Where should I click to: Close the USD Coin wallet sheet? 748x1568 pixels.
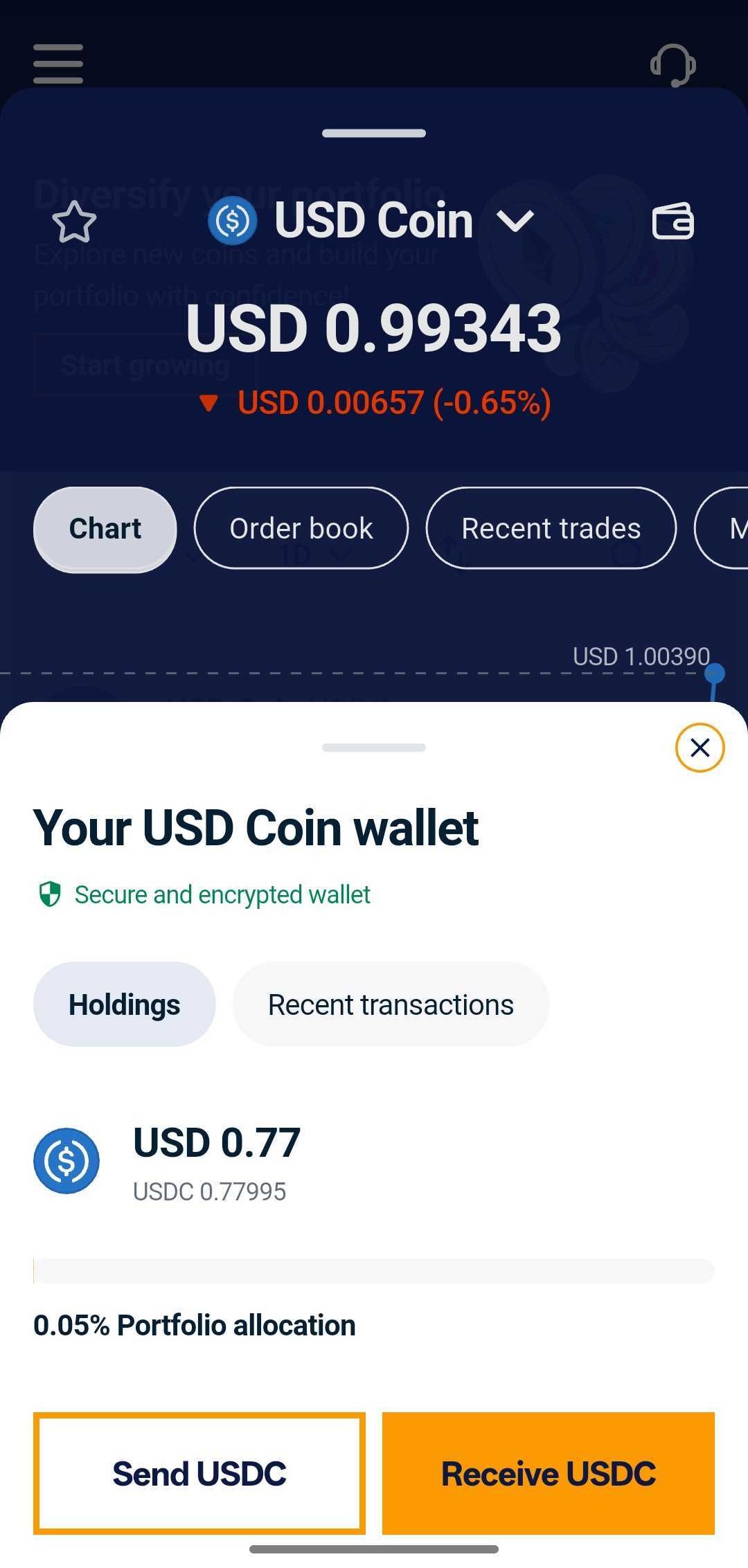click(x=700, y=748)
